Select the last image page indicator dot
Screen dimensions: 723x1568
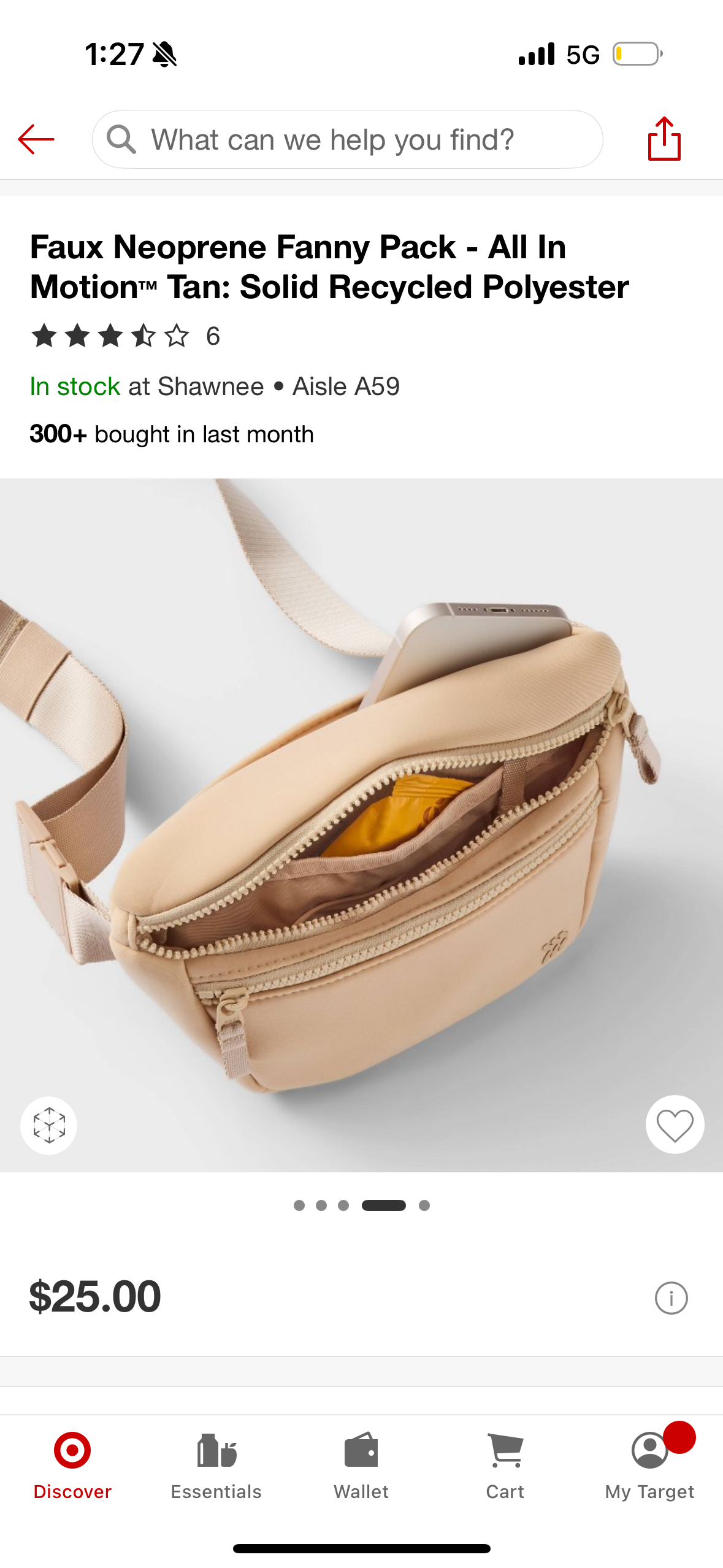point(424,1205)
